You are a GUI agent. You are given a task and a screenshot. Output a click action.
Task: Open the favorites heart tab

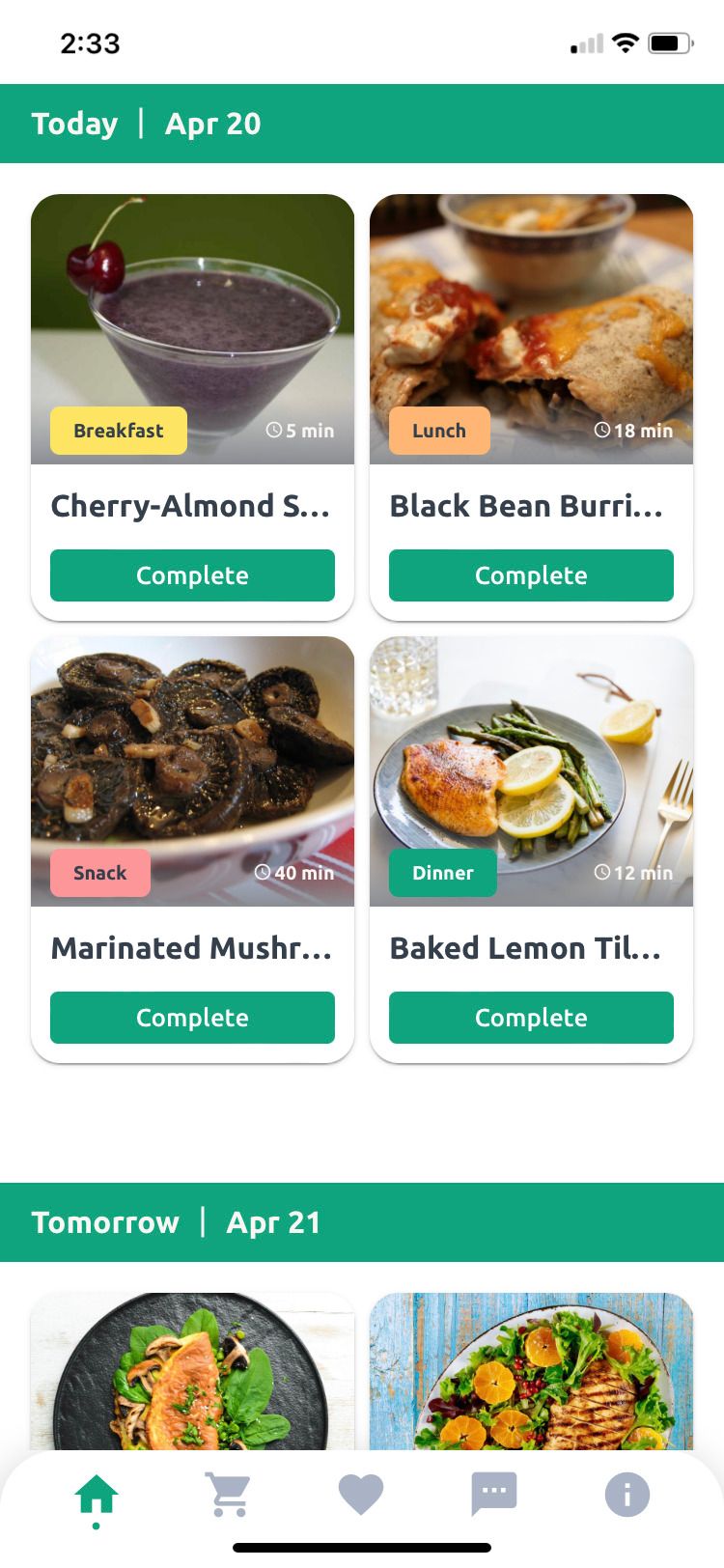coord(361,1495)
